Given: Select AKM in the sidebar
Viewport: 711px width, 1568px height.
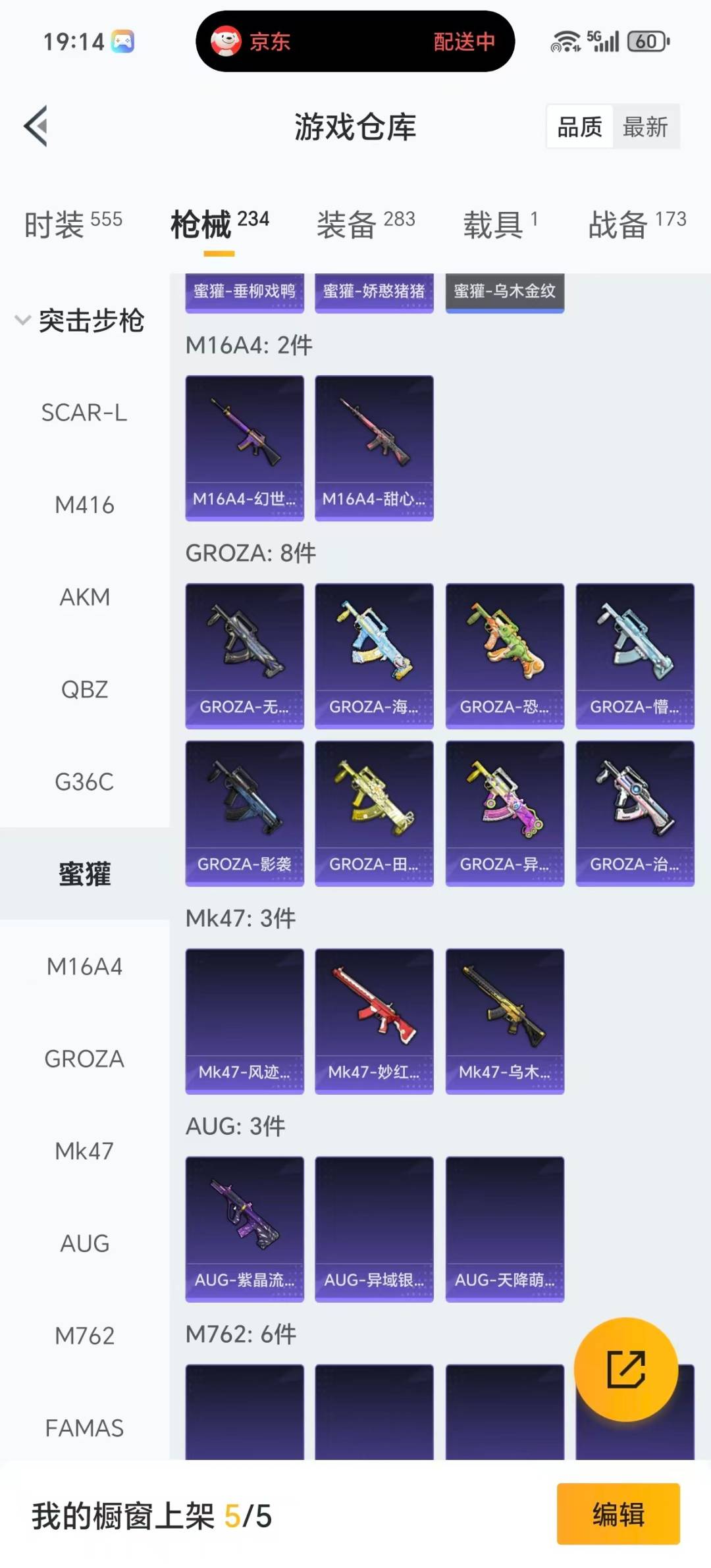Looking at the screenshot, I should tap(84, 597).
